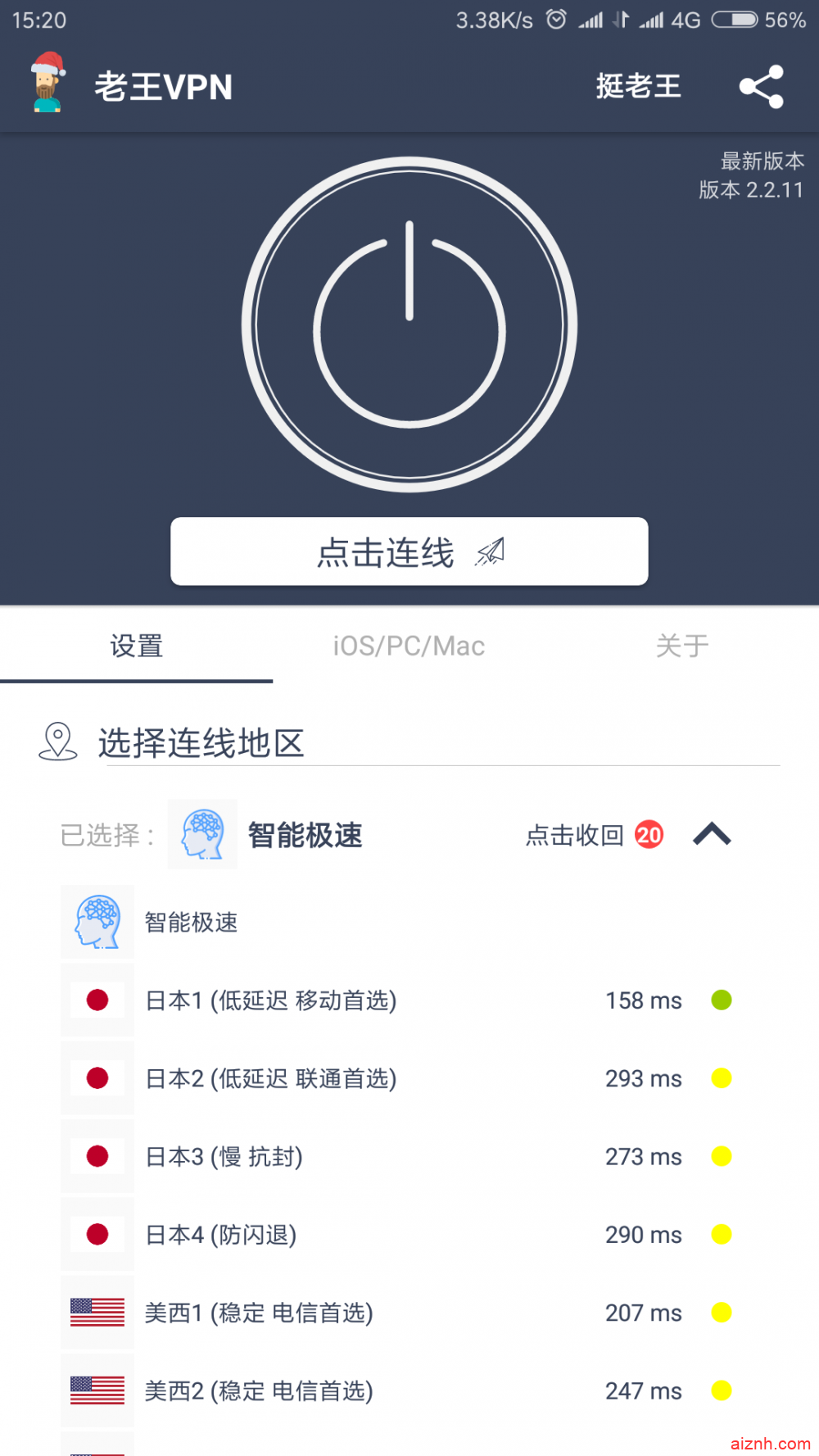This screenshot has height=1456, width=819.
Task: Tap the share icon in the top bar
Action: (x=760, y=85)
